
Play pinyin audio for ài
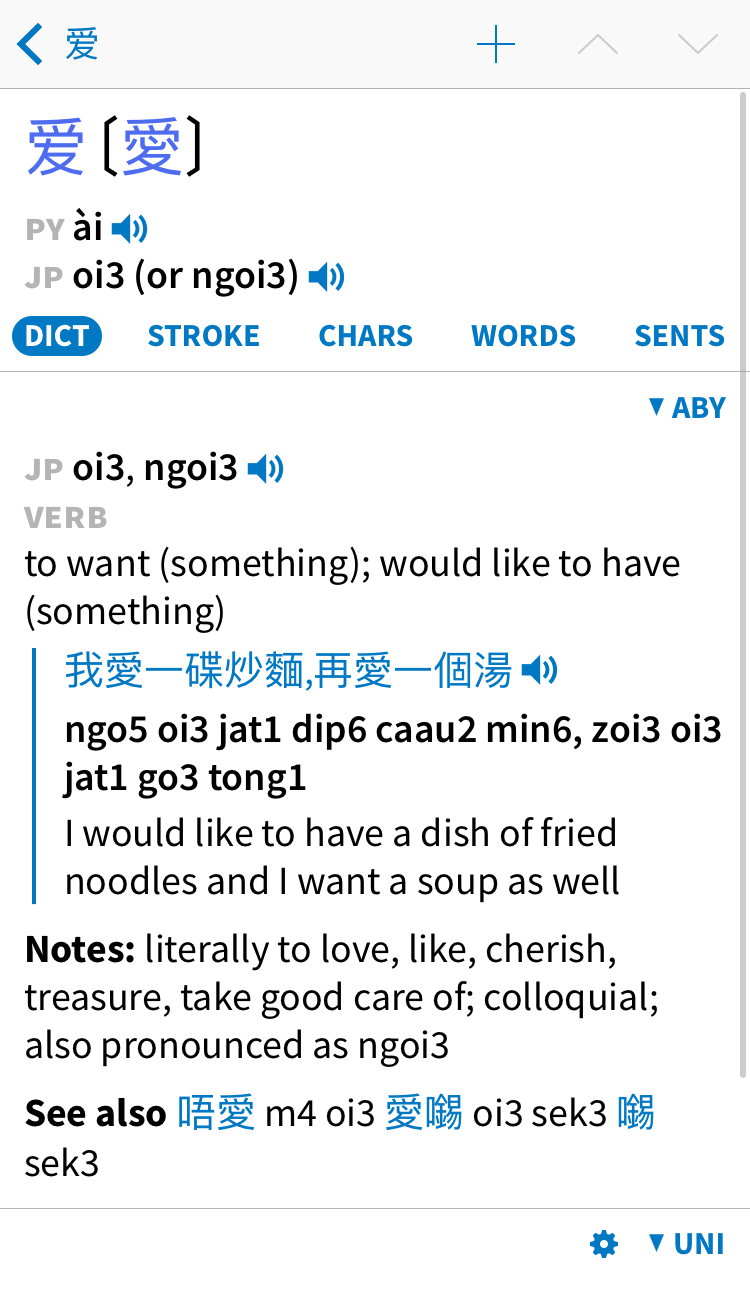click(x=129, y=227)
